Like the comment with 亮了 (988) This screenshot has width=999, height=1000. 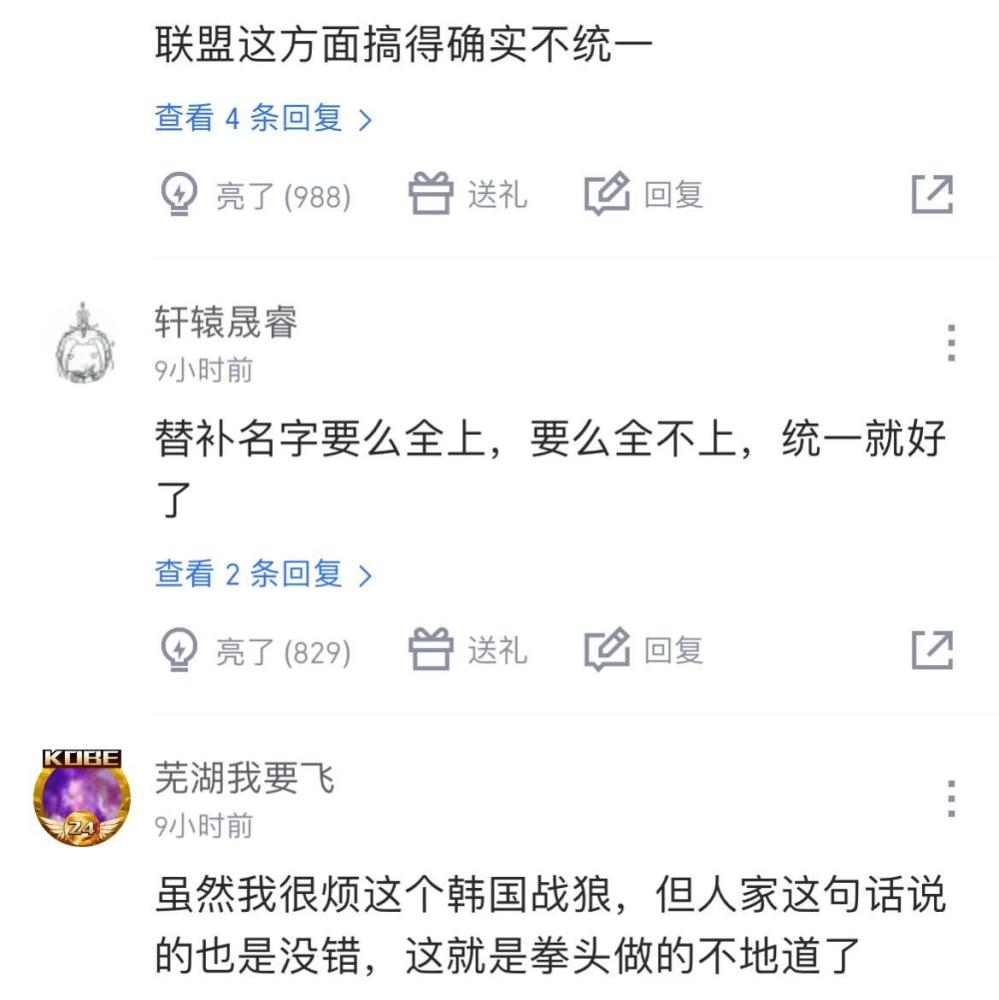[x=257, y=195]
